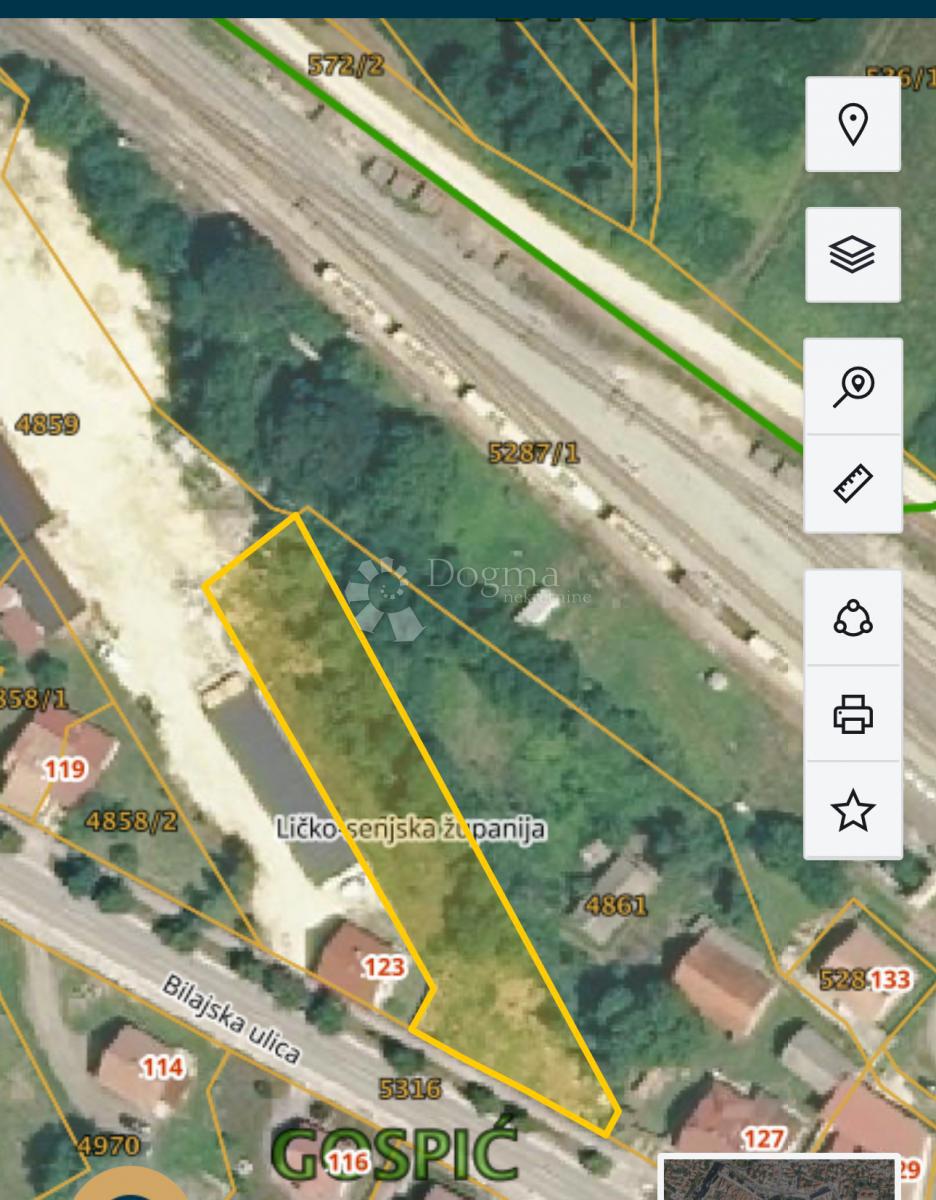
Task: Activate the location search tool
Action: pos(852,383)
